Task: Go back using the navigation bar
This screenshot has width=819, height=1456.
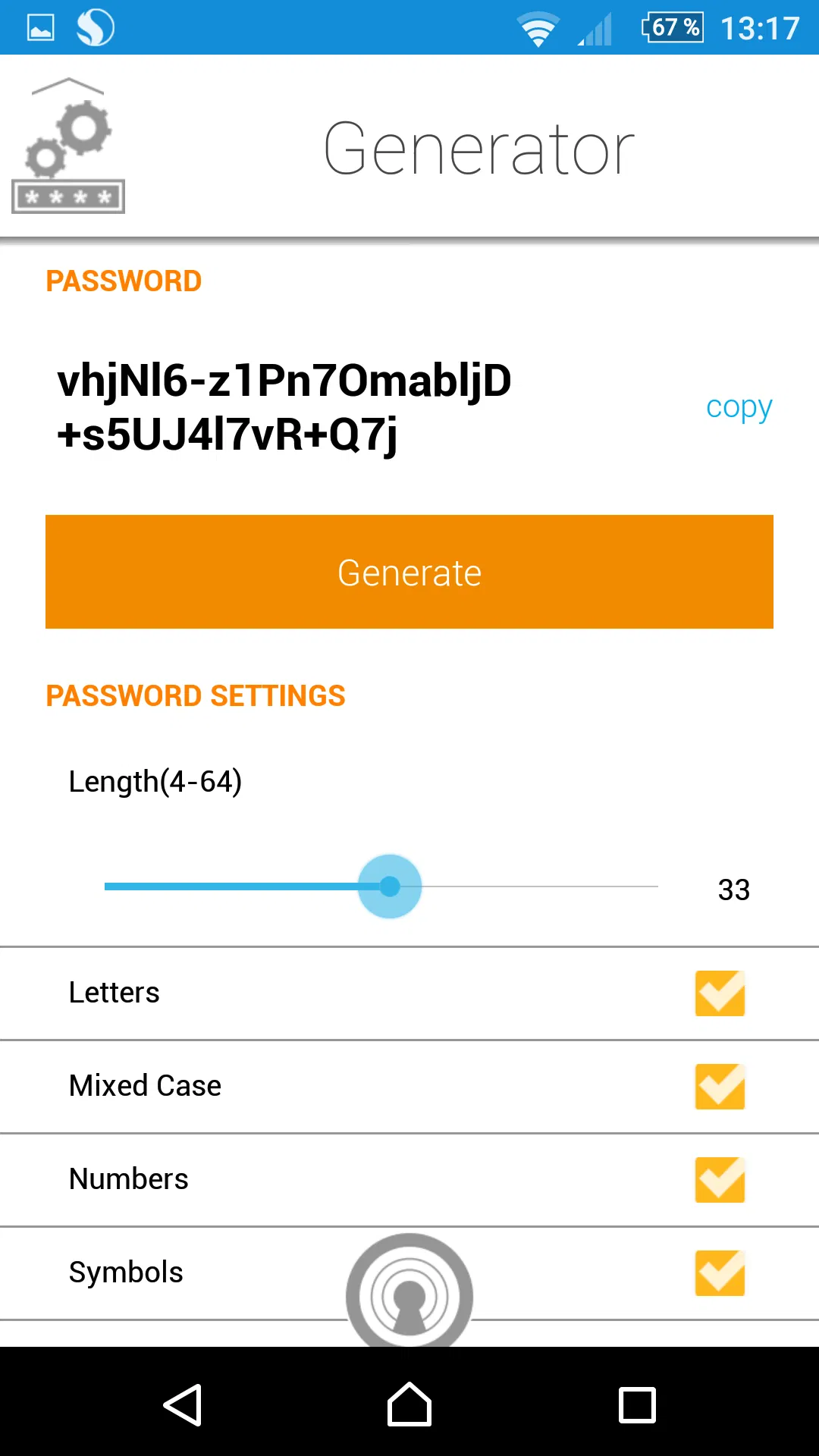Action: pyautogui.click(x=183, y=1405)
